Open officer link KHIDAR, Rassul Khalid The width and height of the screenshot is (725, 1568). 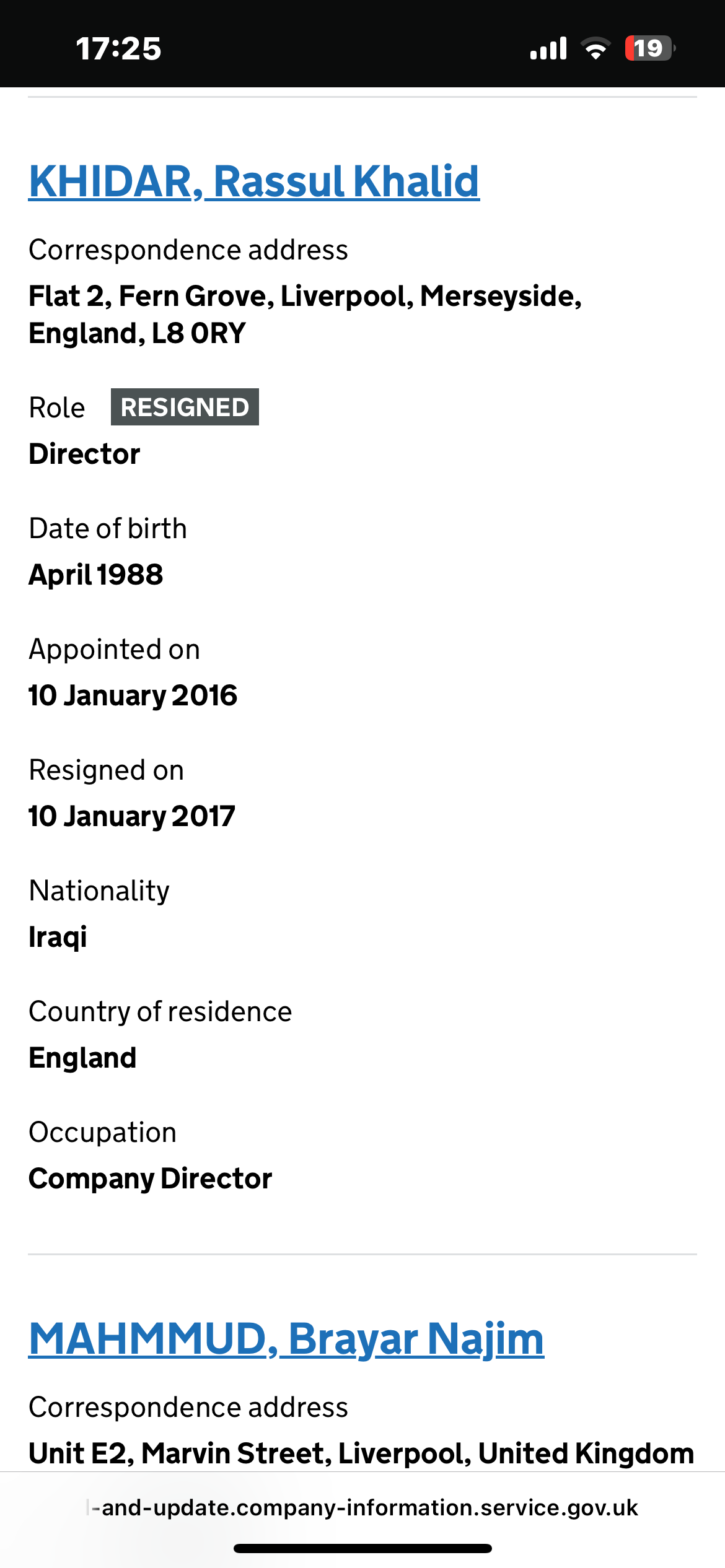pos(254,182)
